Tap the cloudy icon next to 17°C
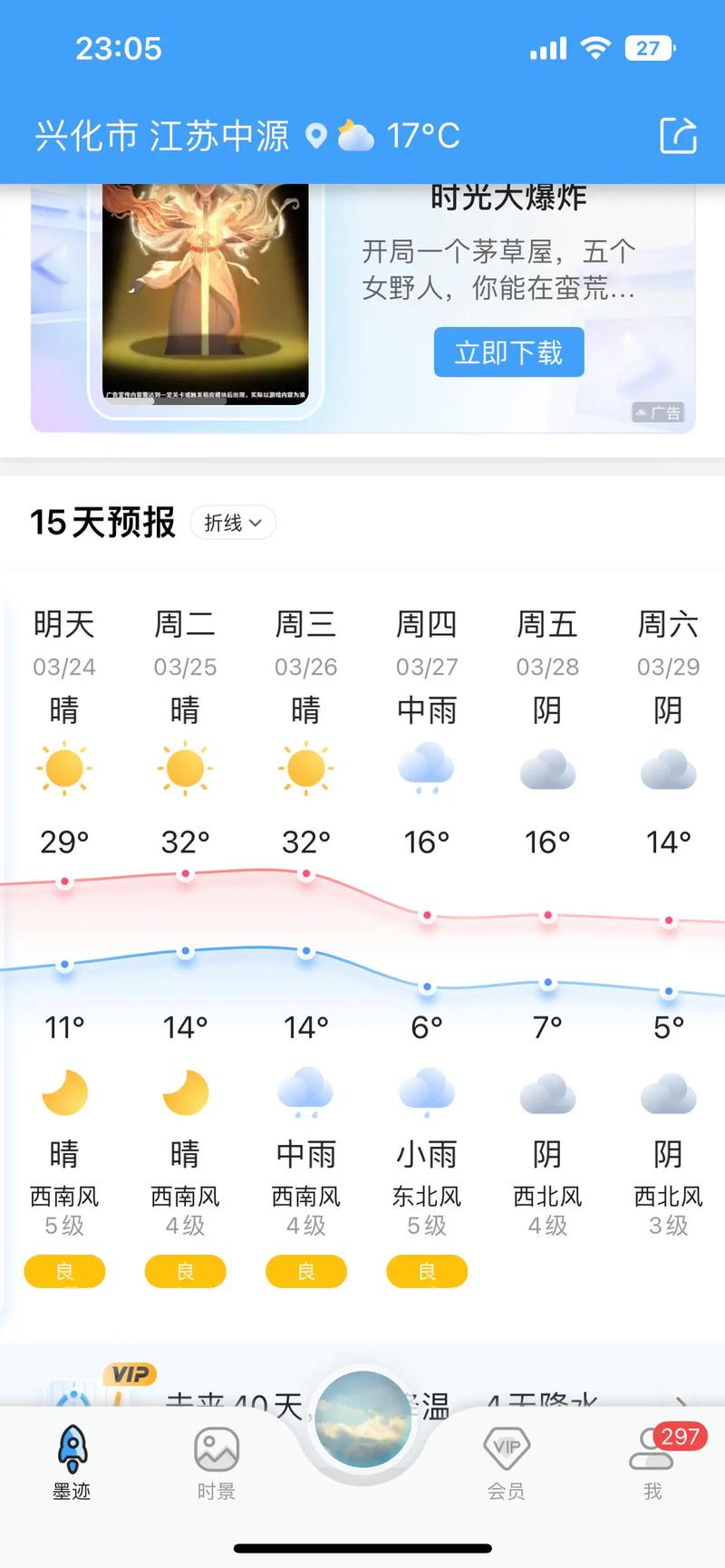The width and height of the screenshot is (725, 1568). (x=353, y=134)
